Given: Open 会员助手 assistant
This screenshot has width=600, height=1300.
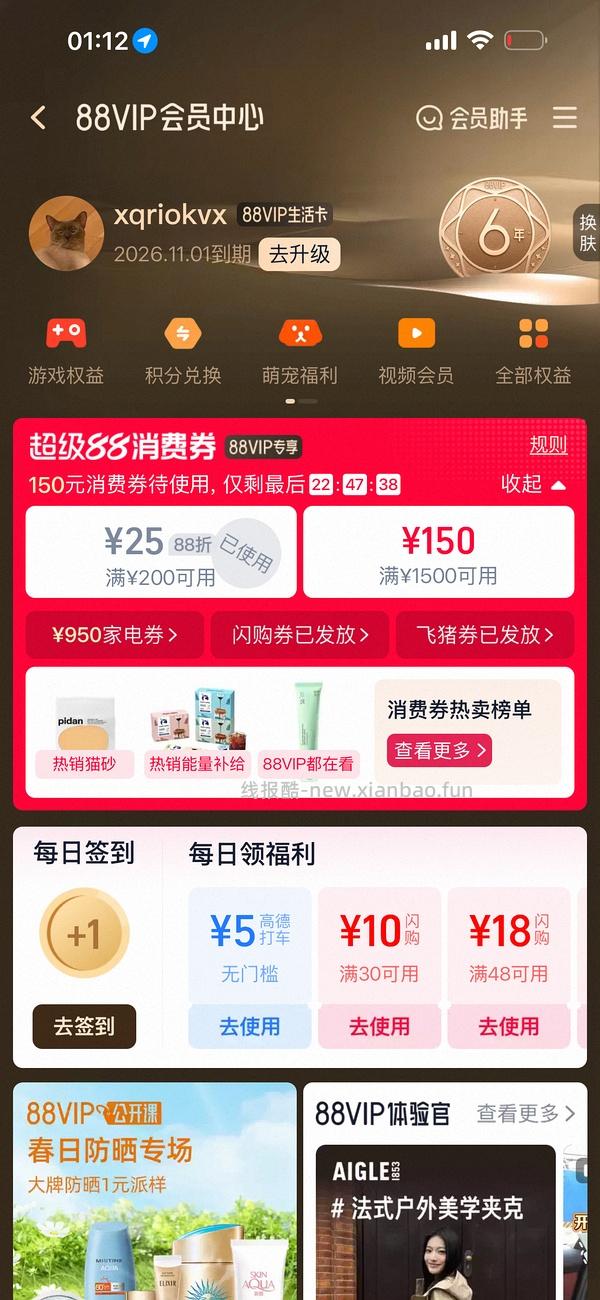Looking at the screenshot, I should (472, 118).
